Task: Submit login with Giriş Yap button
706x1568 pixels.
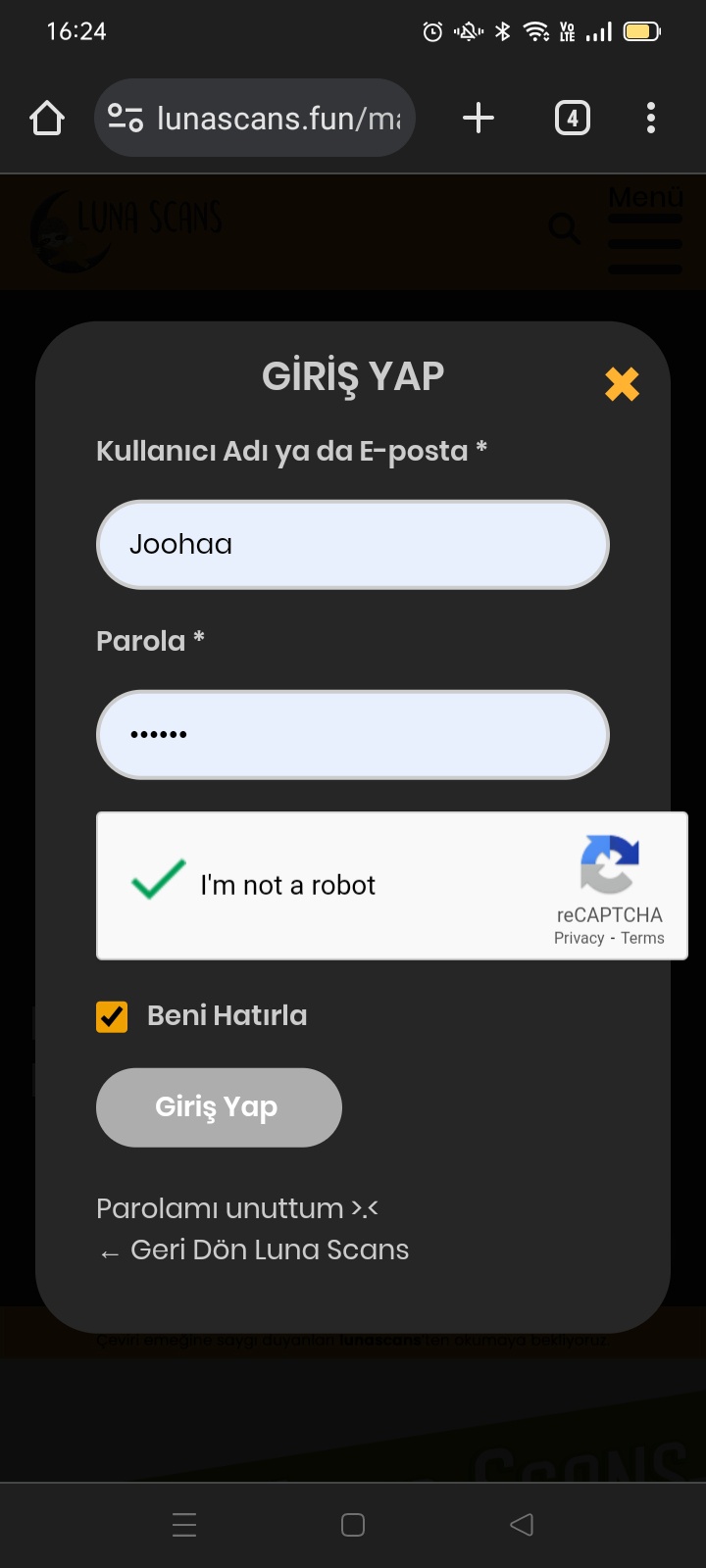Action: (219, 1107)
